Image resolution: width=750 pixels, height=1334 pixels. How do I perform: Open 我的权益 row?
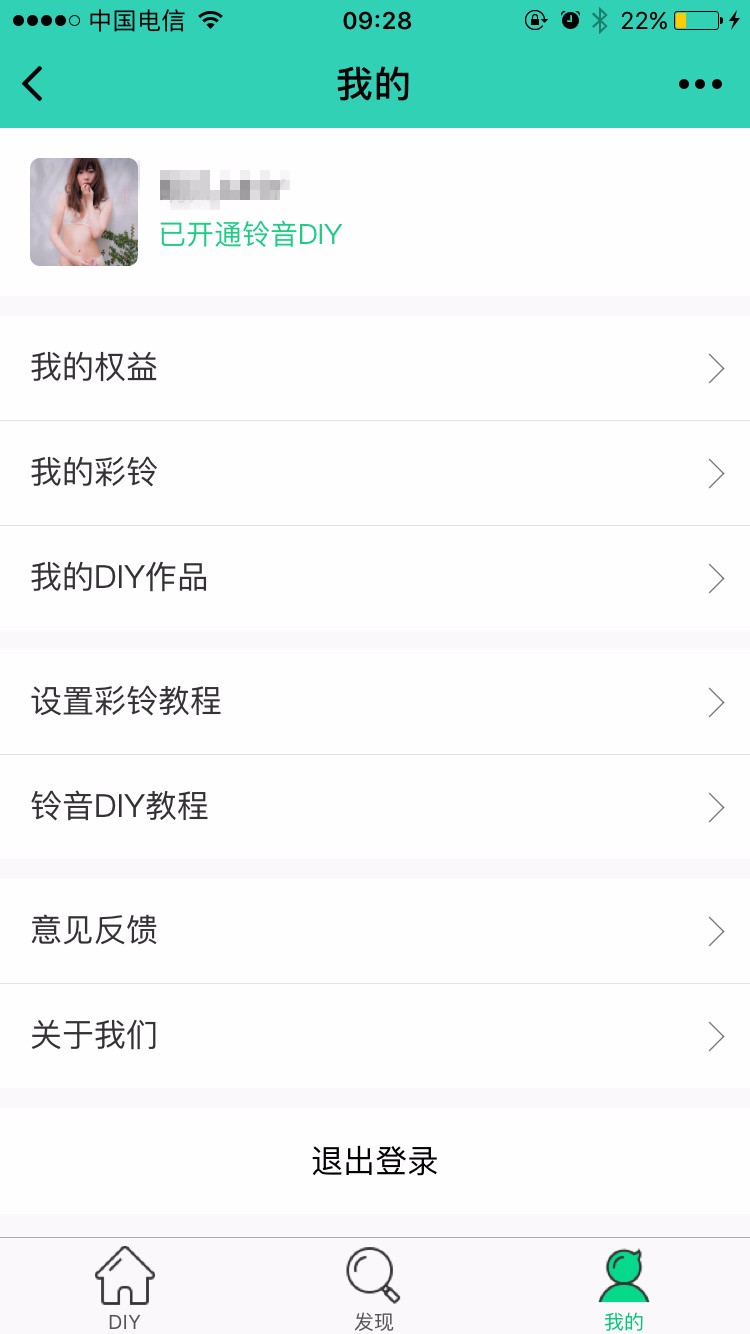pyautogui.click(x=375, y=368)
